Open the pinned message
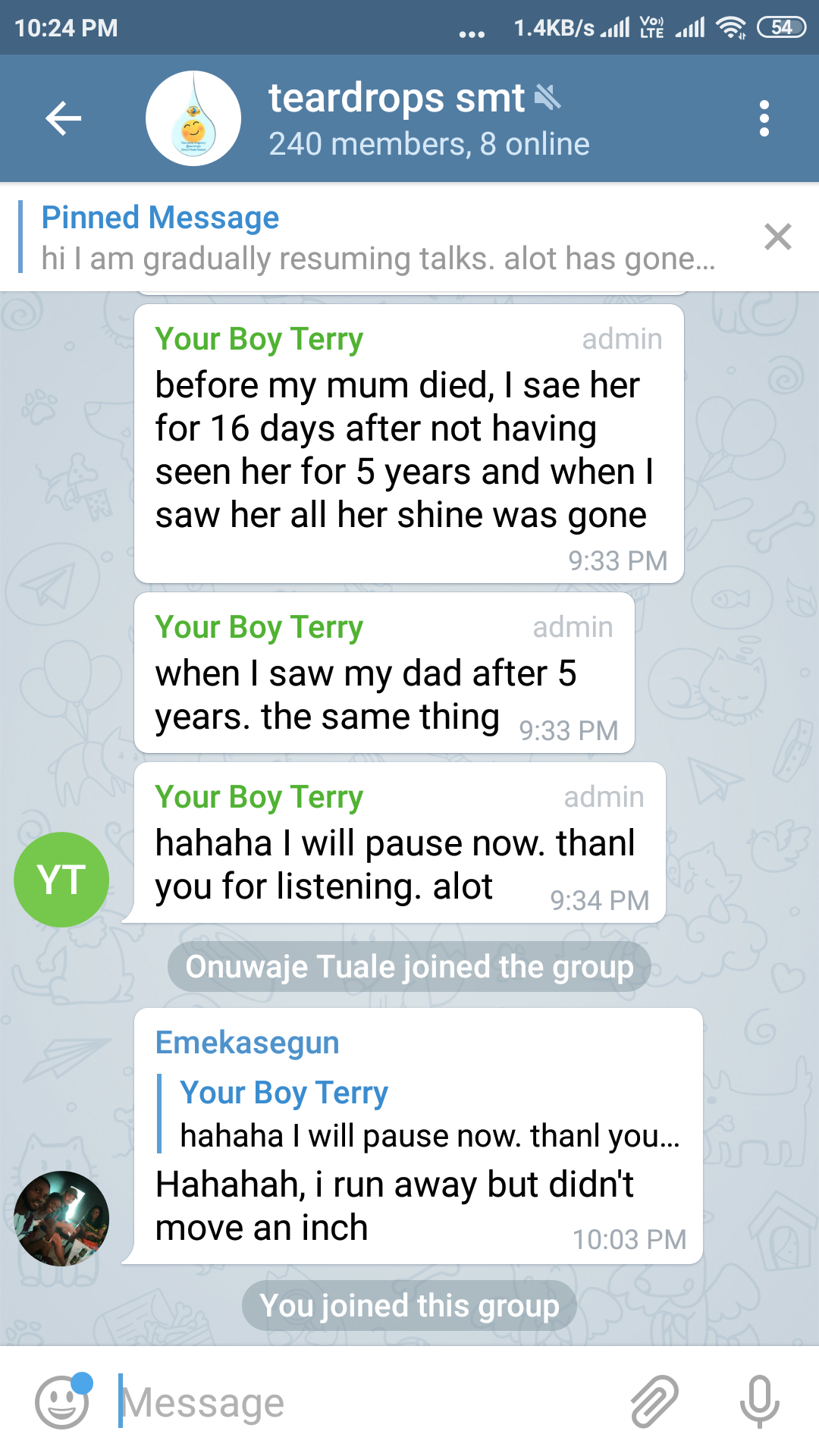This screenshot has height=1456, width=819. pyautogui.click(x=378, y=237)
